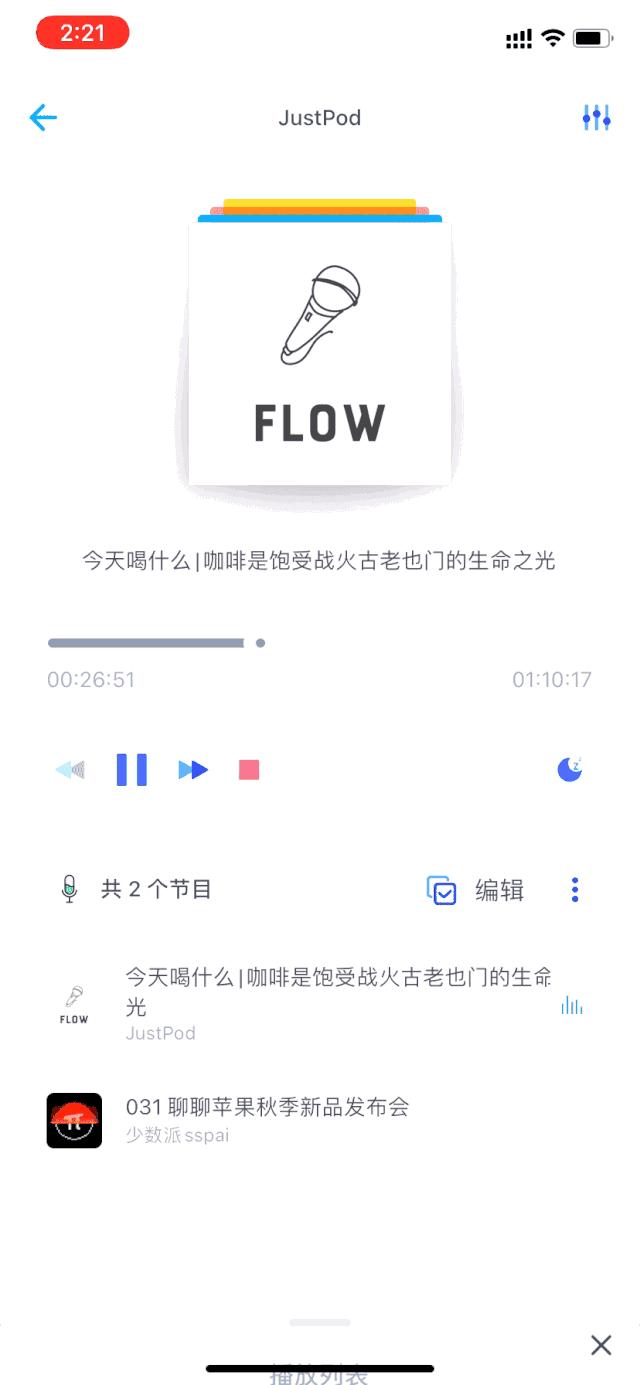The width and height of the screenshot is (640, 1385).
Task: Fast forward the playback
Action: pyautogui.click(x=193, y=770)
